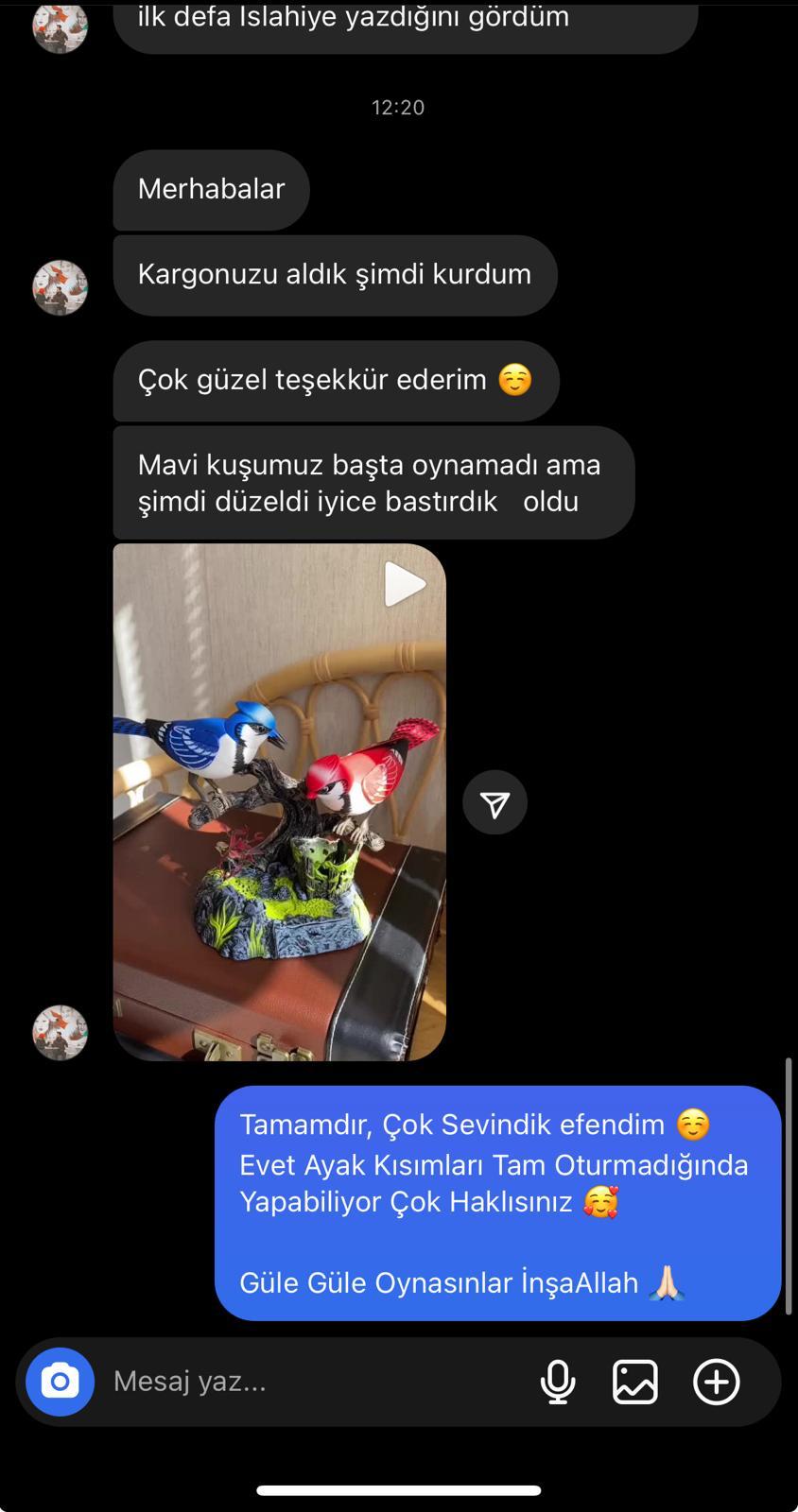Screen dimensions: 798x1512
Task: Forward the video with the share arrow
Action: (494, 802)
